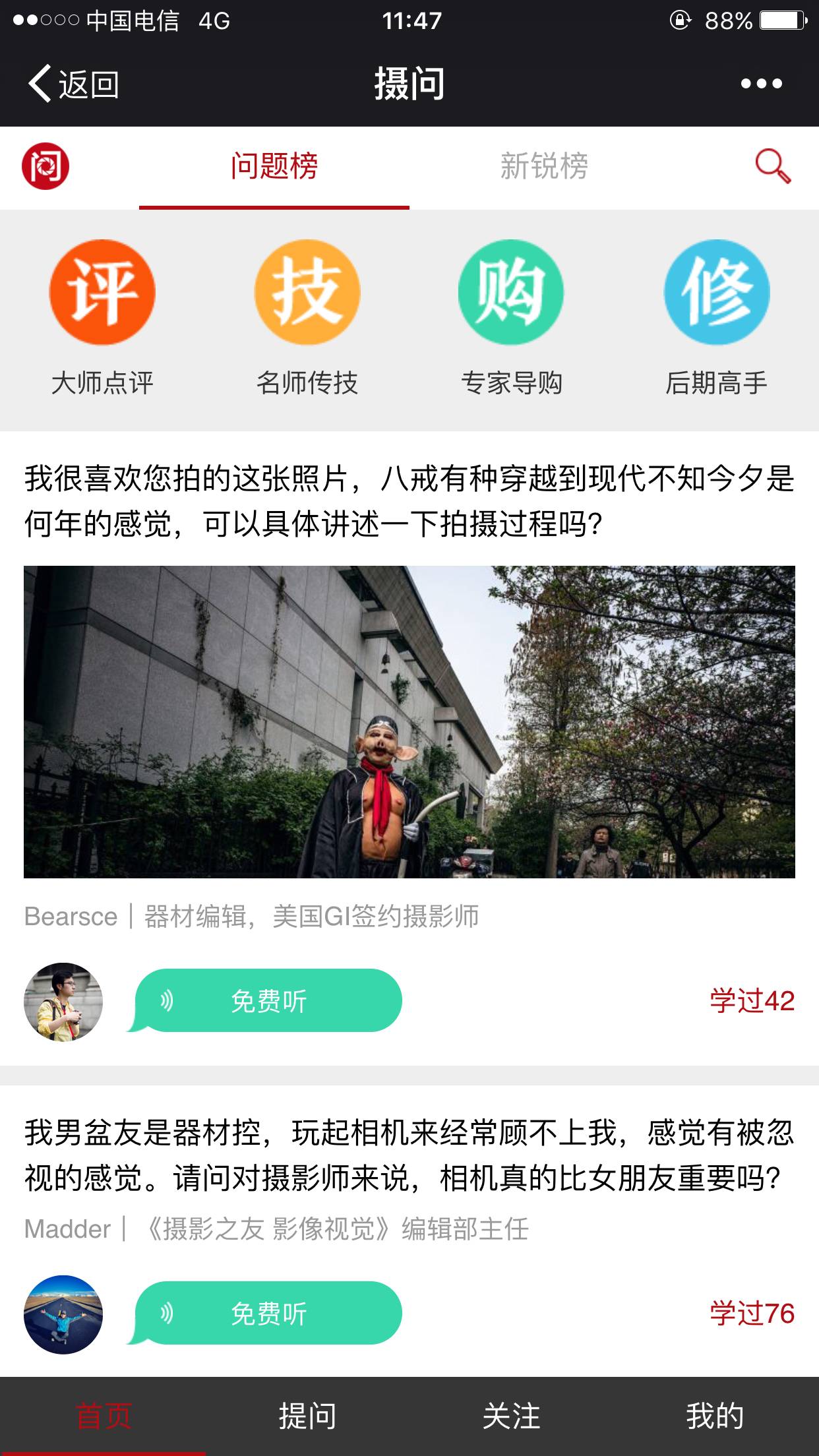Open the search magnifier icon
Viewport: 819px width, 1456px height.
click(x=772, y=166)
